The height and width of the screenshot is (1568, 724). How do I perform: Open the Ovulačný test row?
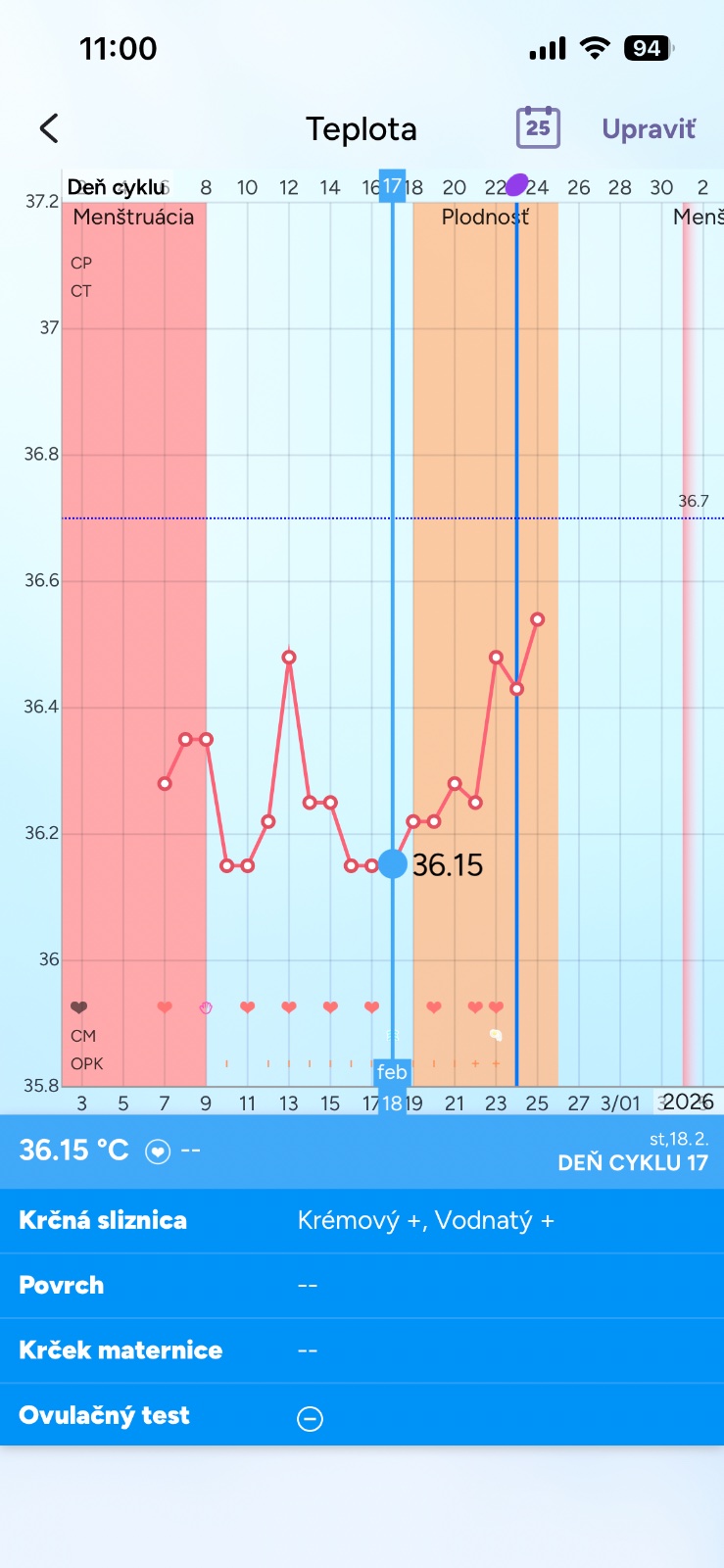coord(362,1415)
